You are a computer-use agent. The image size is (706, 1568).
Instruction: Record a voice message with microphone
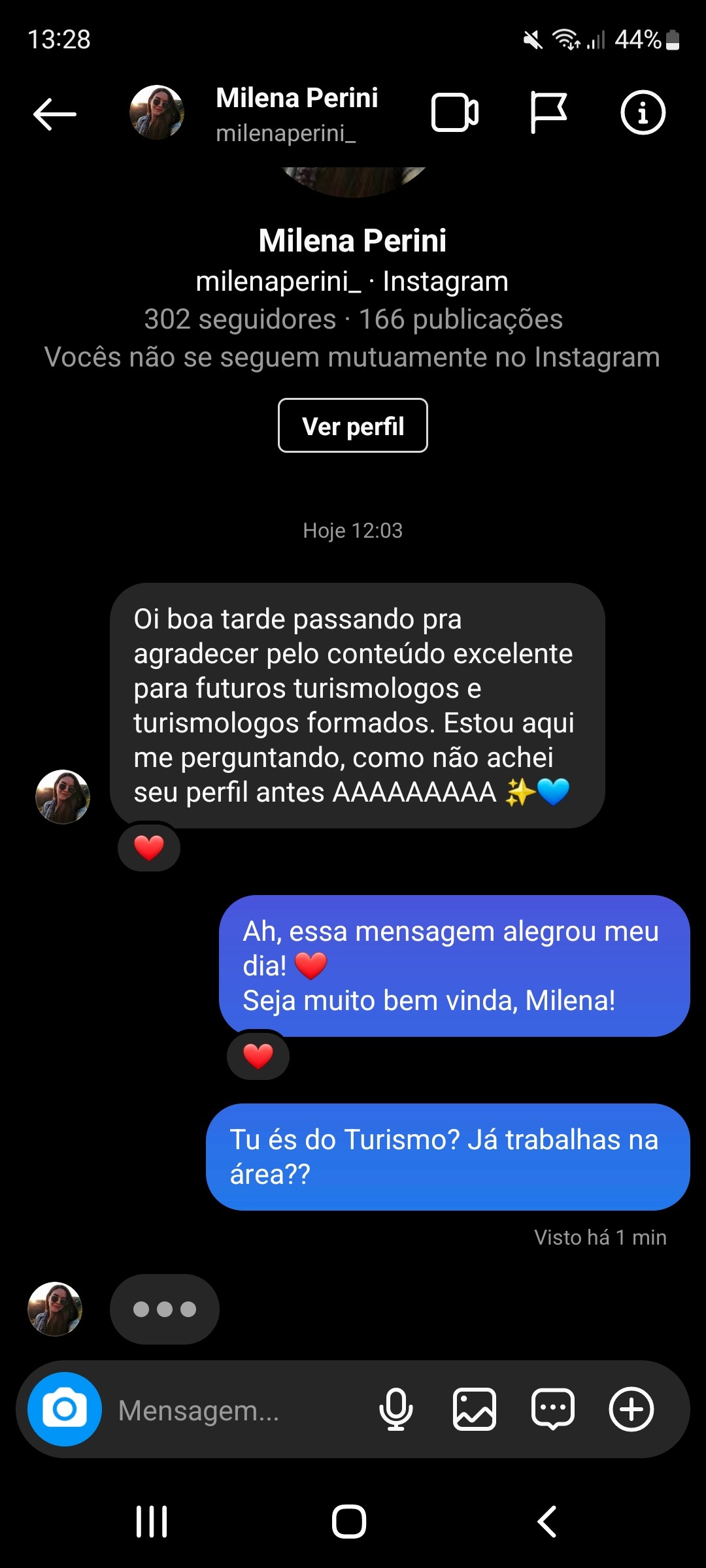pos(395,1409)
